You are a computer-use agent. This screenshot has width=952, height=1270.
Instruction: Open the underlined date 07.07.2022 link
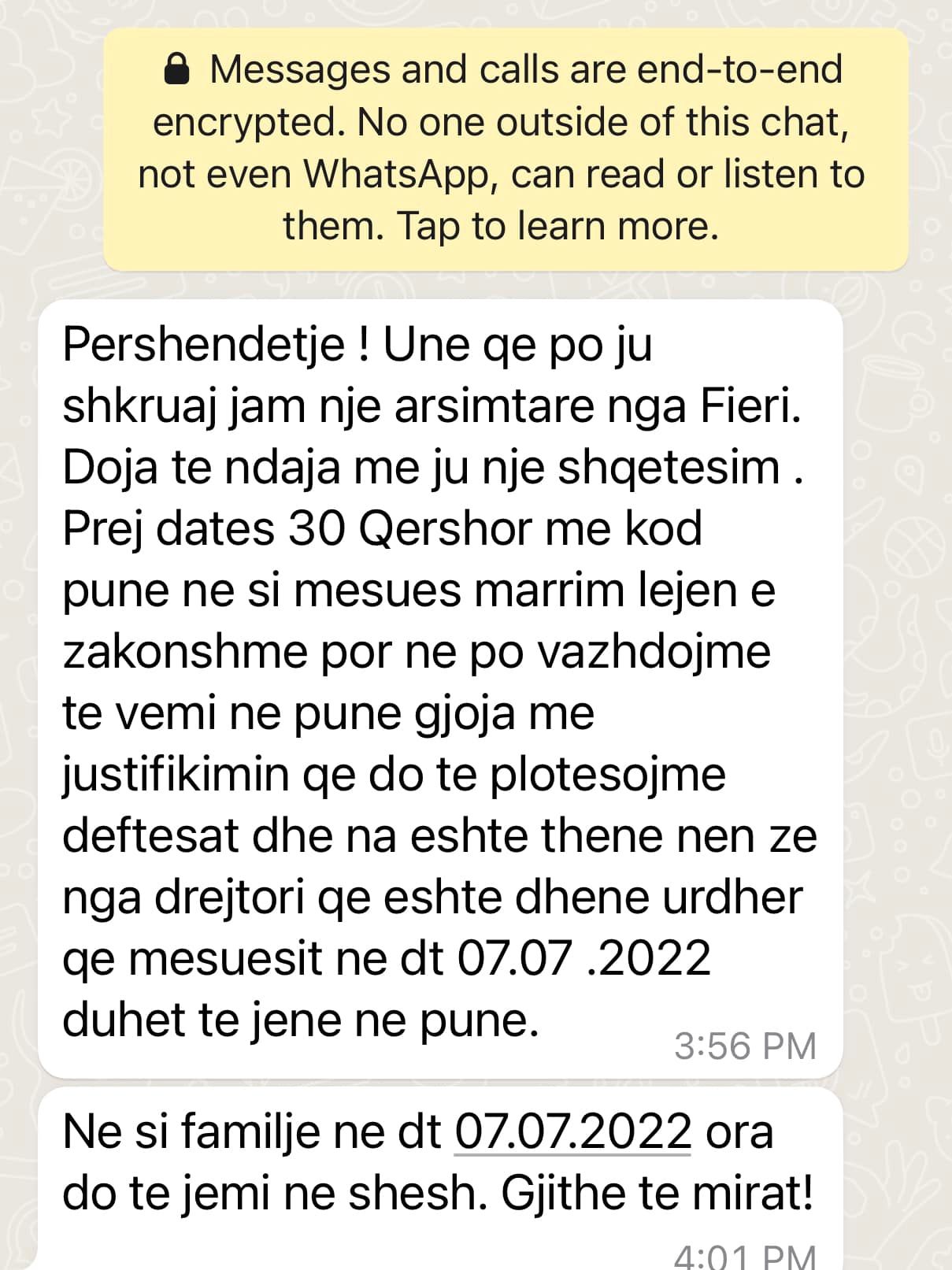[572, 1132]
